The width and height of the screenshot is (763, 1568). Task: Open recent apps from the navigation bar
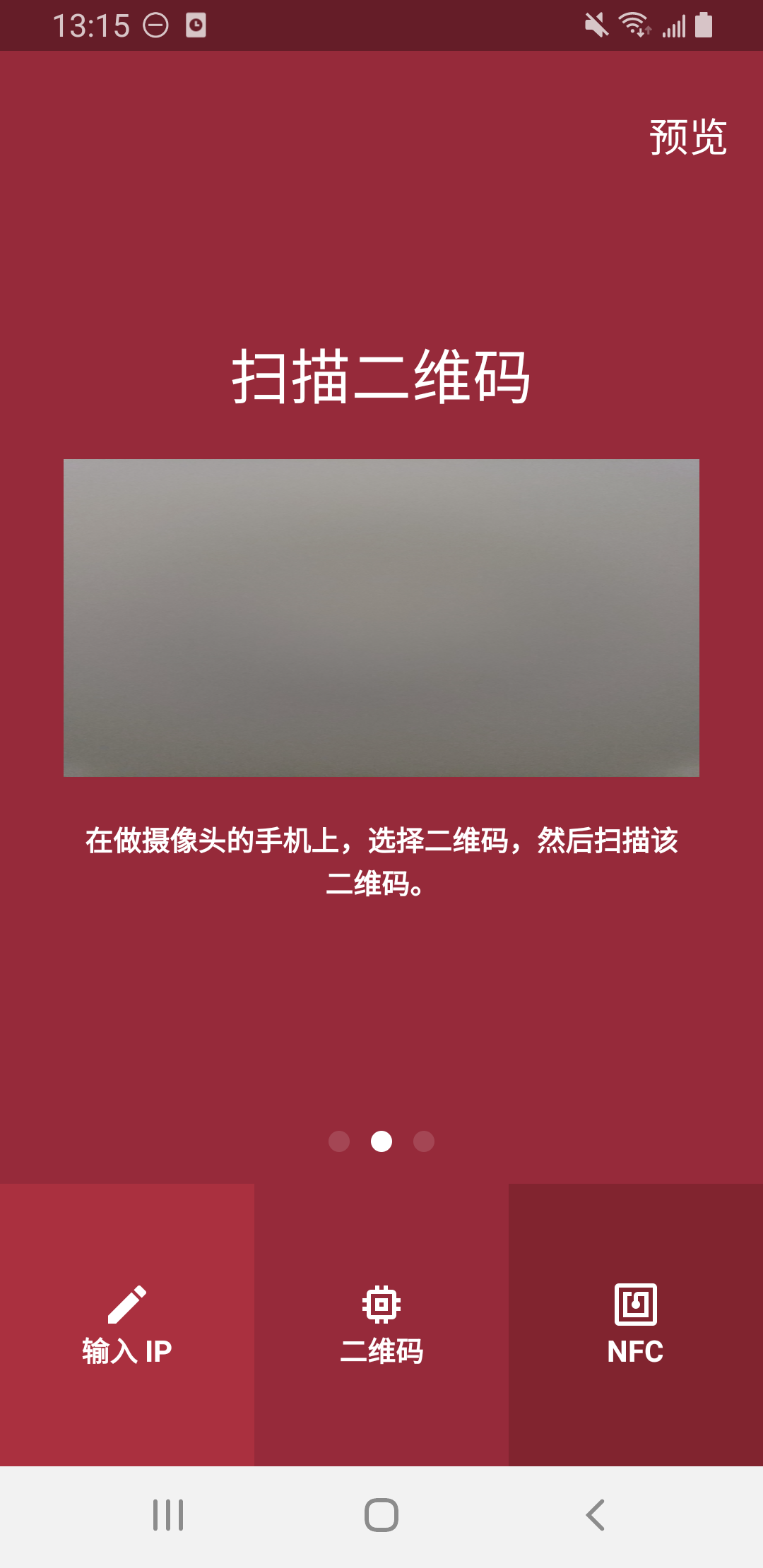[x=168, y=1515]
